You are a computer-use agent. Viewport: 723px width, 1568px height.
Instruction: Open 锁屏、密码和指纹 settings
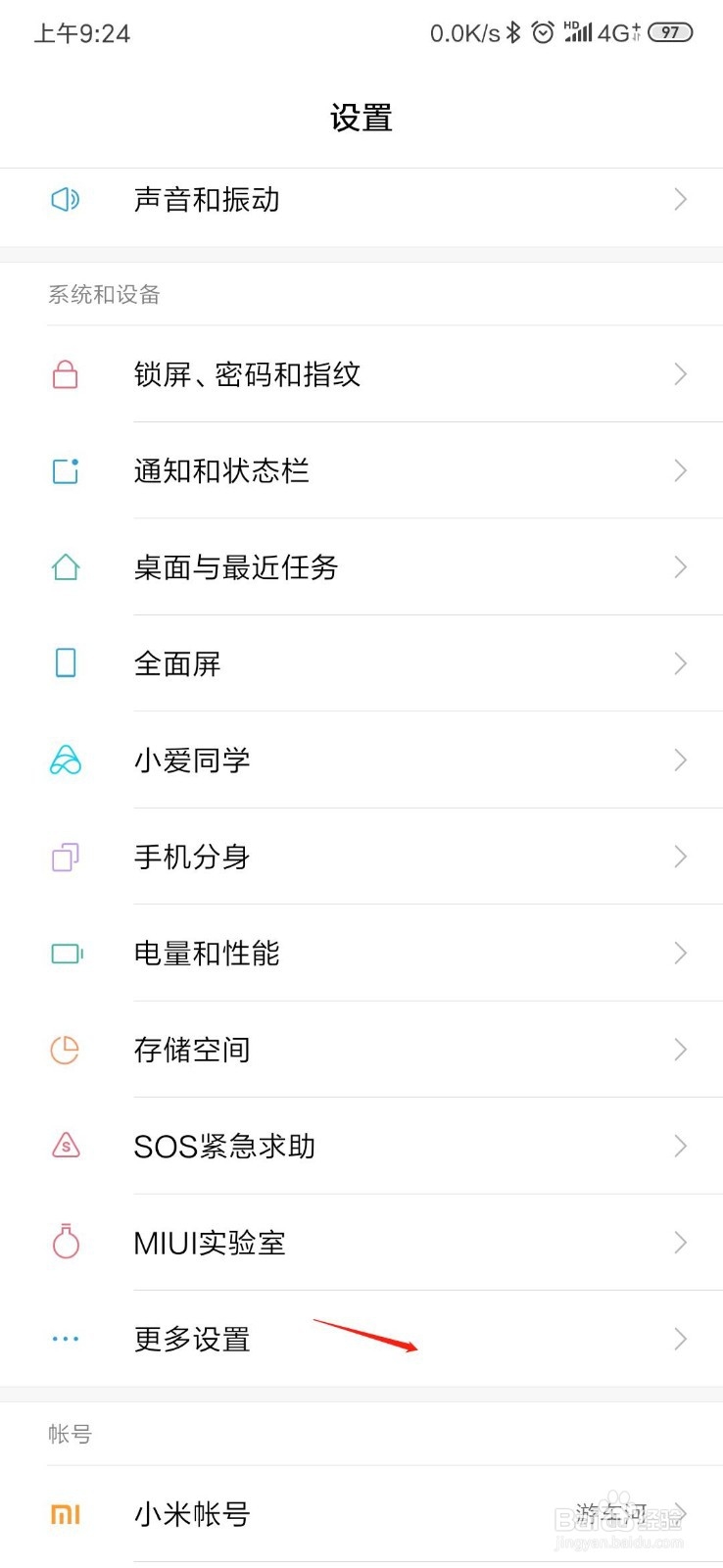pos(361,374)
